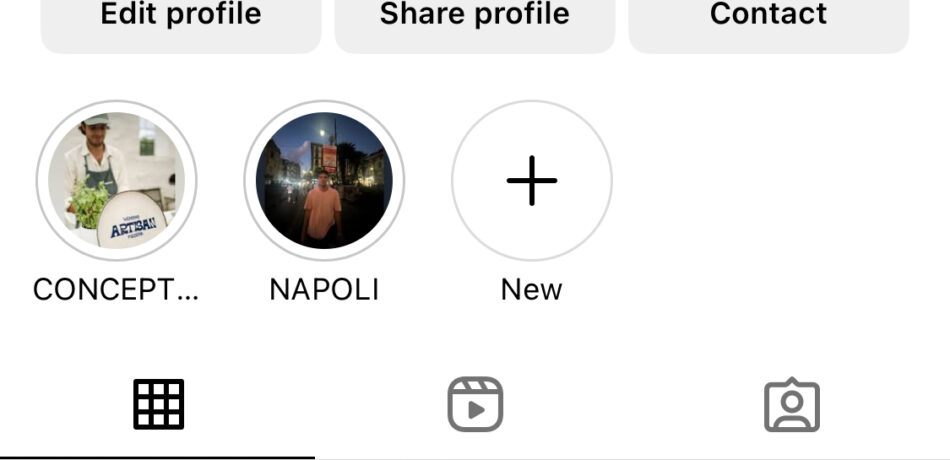Open the CONCEPT story highlight

point(116,181)
